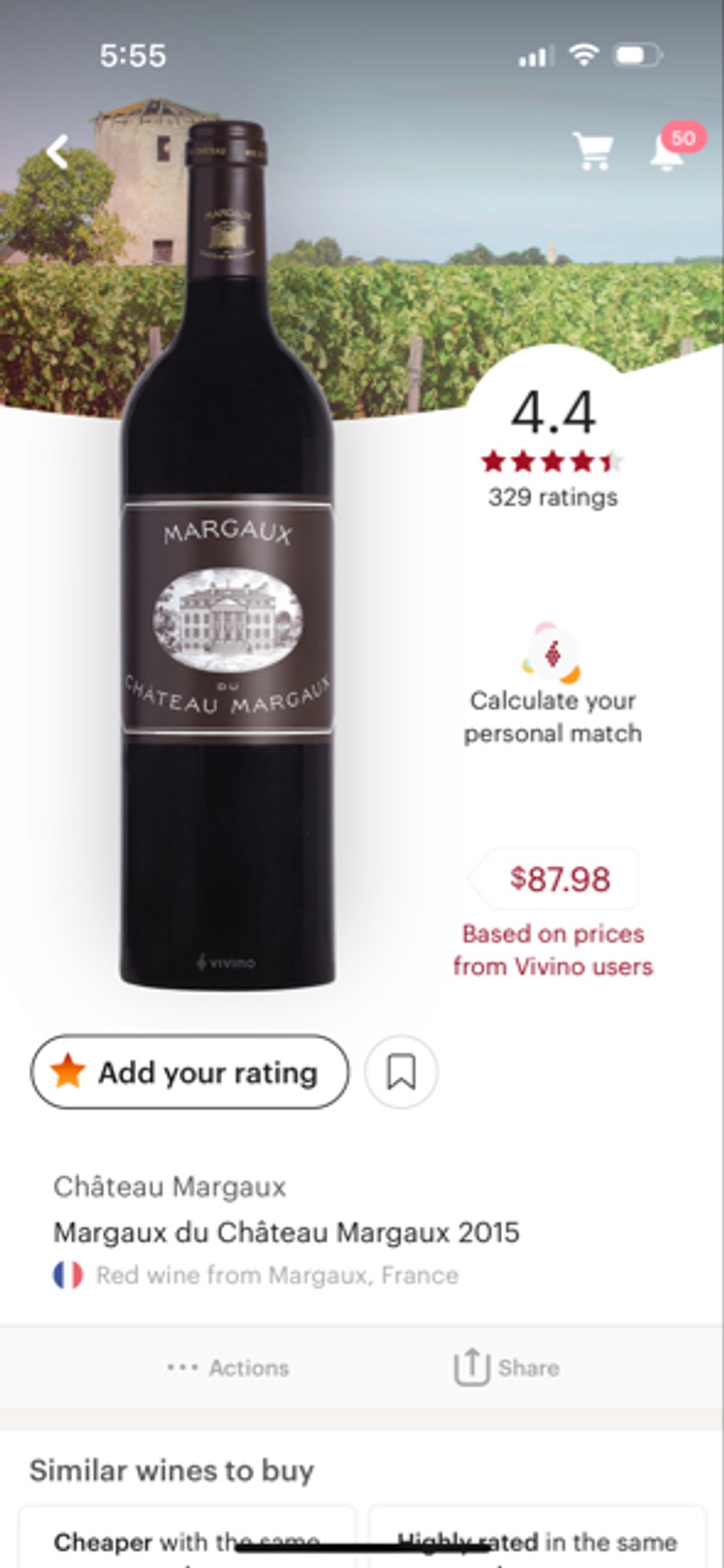Bookmark this wine to wishlist
724x1568 pixels.
pyautogui.click(x=401, y=1072)
